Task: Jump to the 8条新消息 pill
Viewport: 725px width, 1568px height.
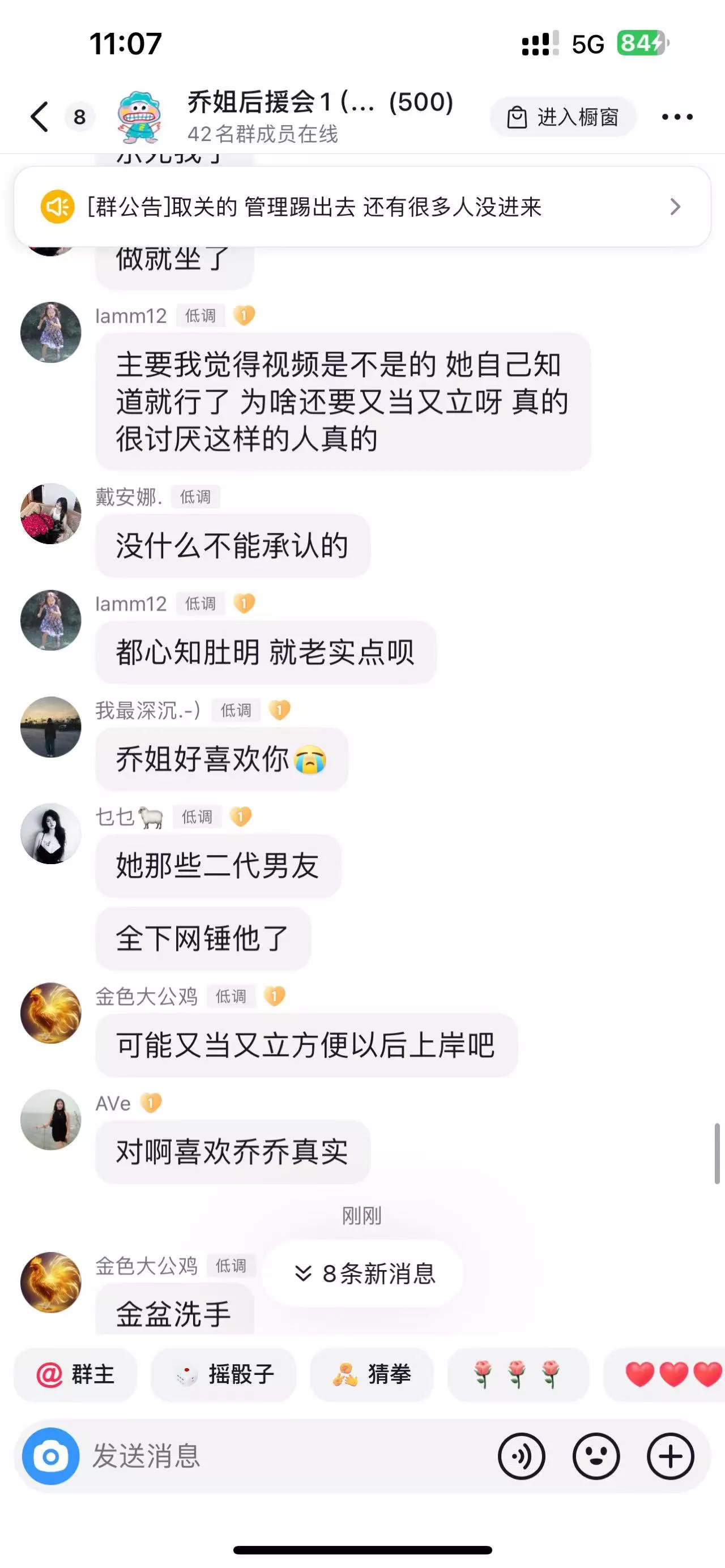Action: 364,1274
